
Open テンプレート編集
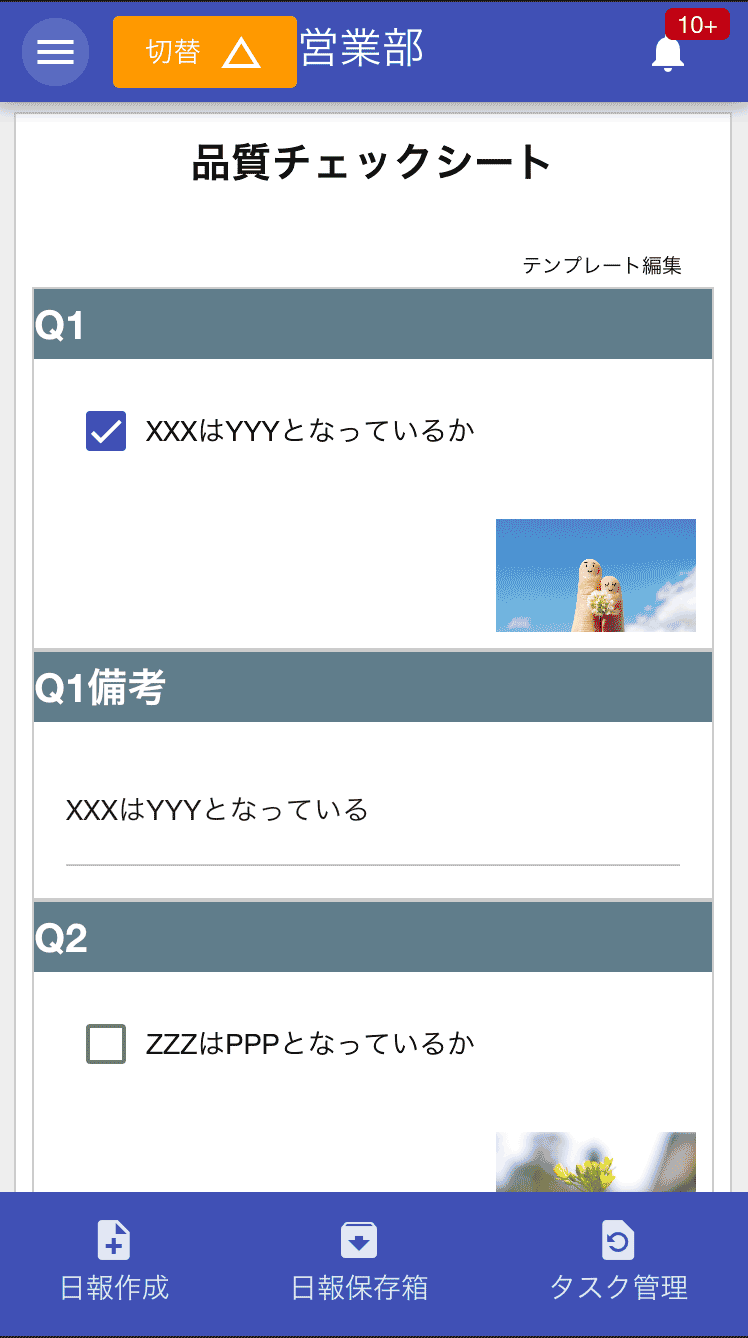click(x=604, y=265)
